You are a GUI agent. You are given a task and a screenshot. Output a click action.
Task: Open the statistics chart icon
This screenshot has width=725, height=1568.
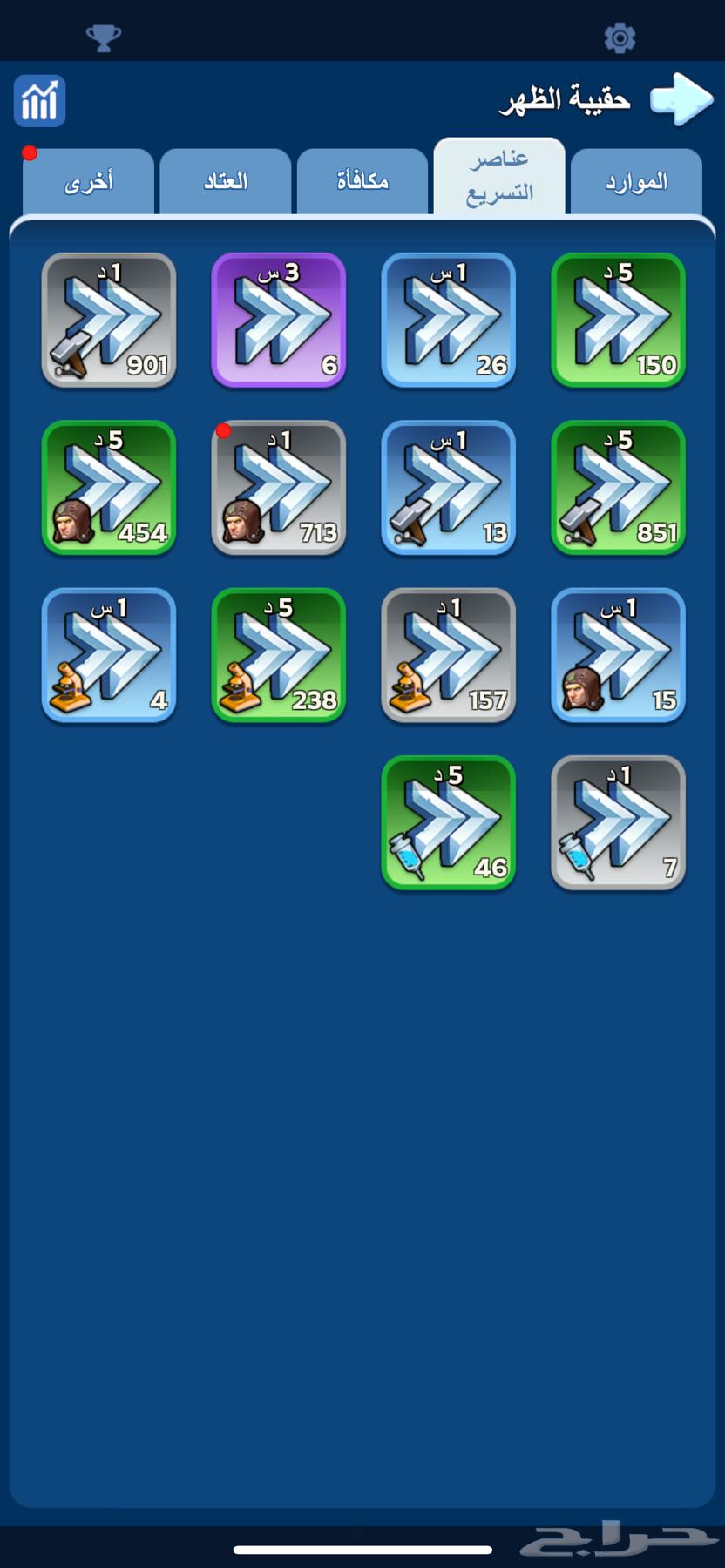(x=39, y=101)
